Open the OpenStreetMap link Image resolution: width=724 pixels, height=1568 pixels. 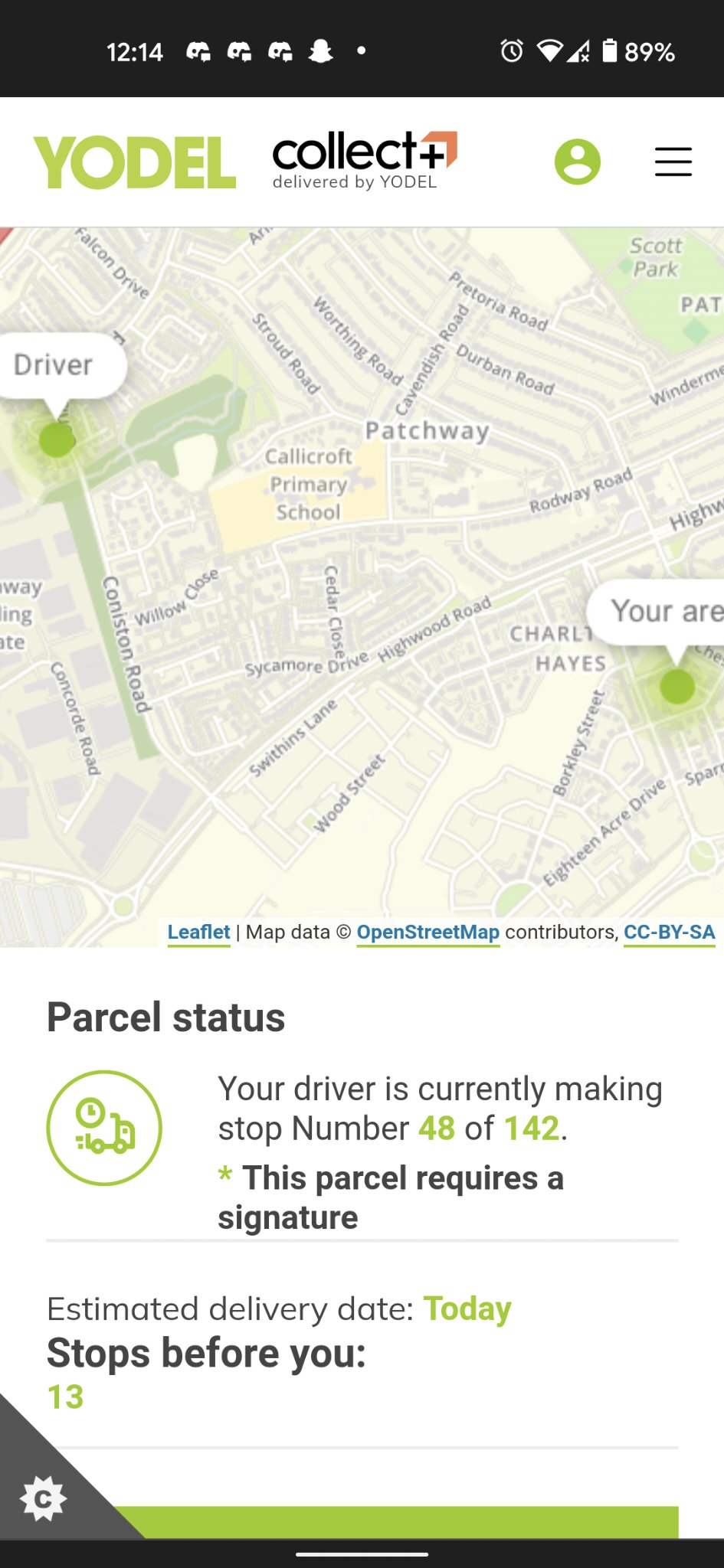[x=428, y=932]
